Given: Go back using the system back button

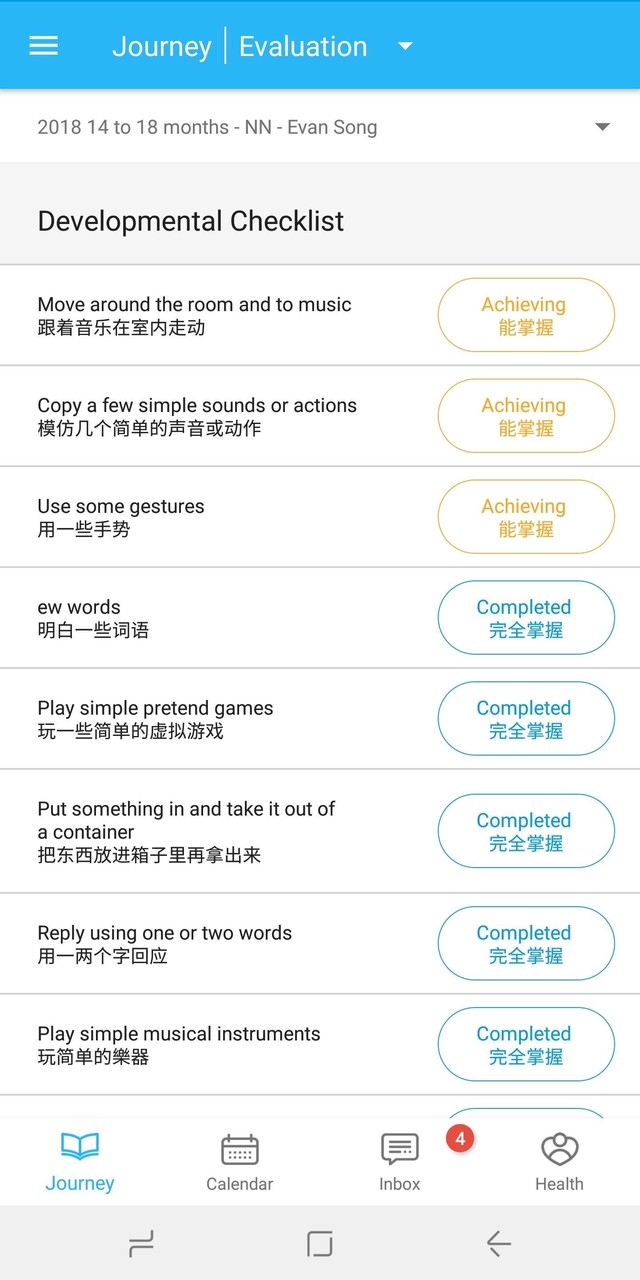Looking at the screenshot, I should coord(498,1243).
